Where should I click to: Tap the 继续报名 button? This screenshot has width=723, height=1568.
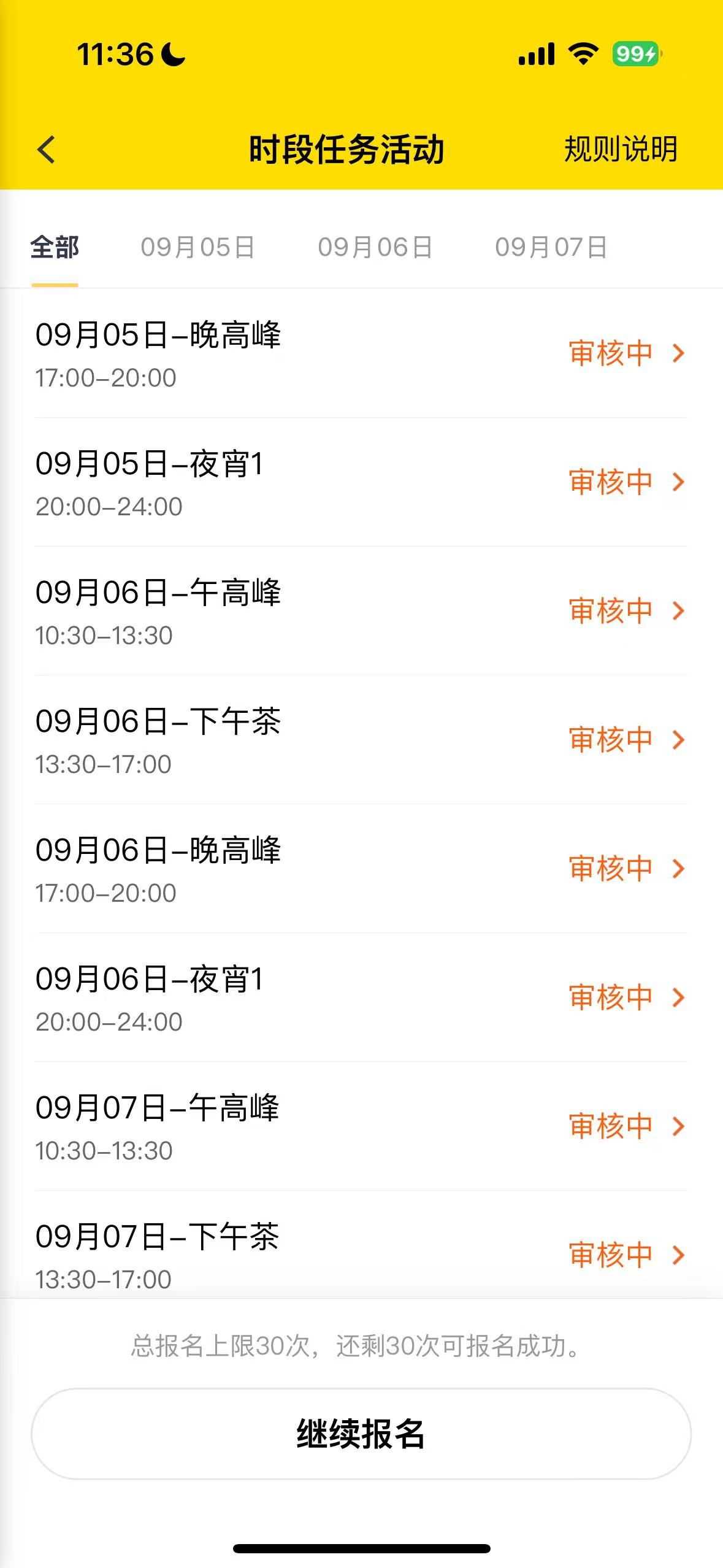point(361,1434)
